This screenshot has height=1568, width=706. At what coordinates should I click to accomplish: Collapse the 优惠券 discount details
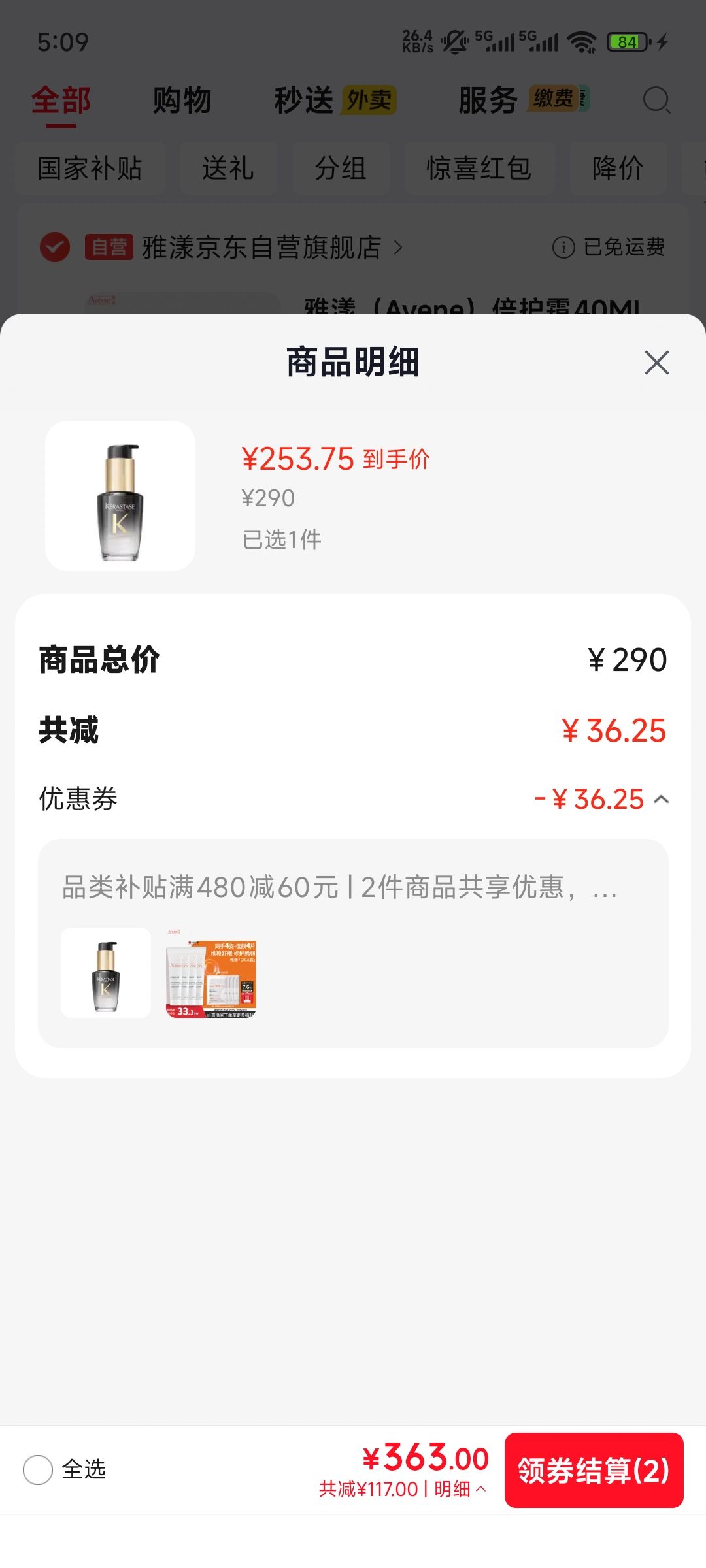[661, 799]
